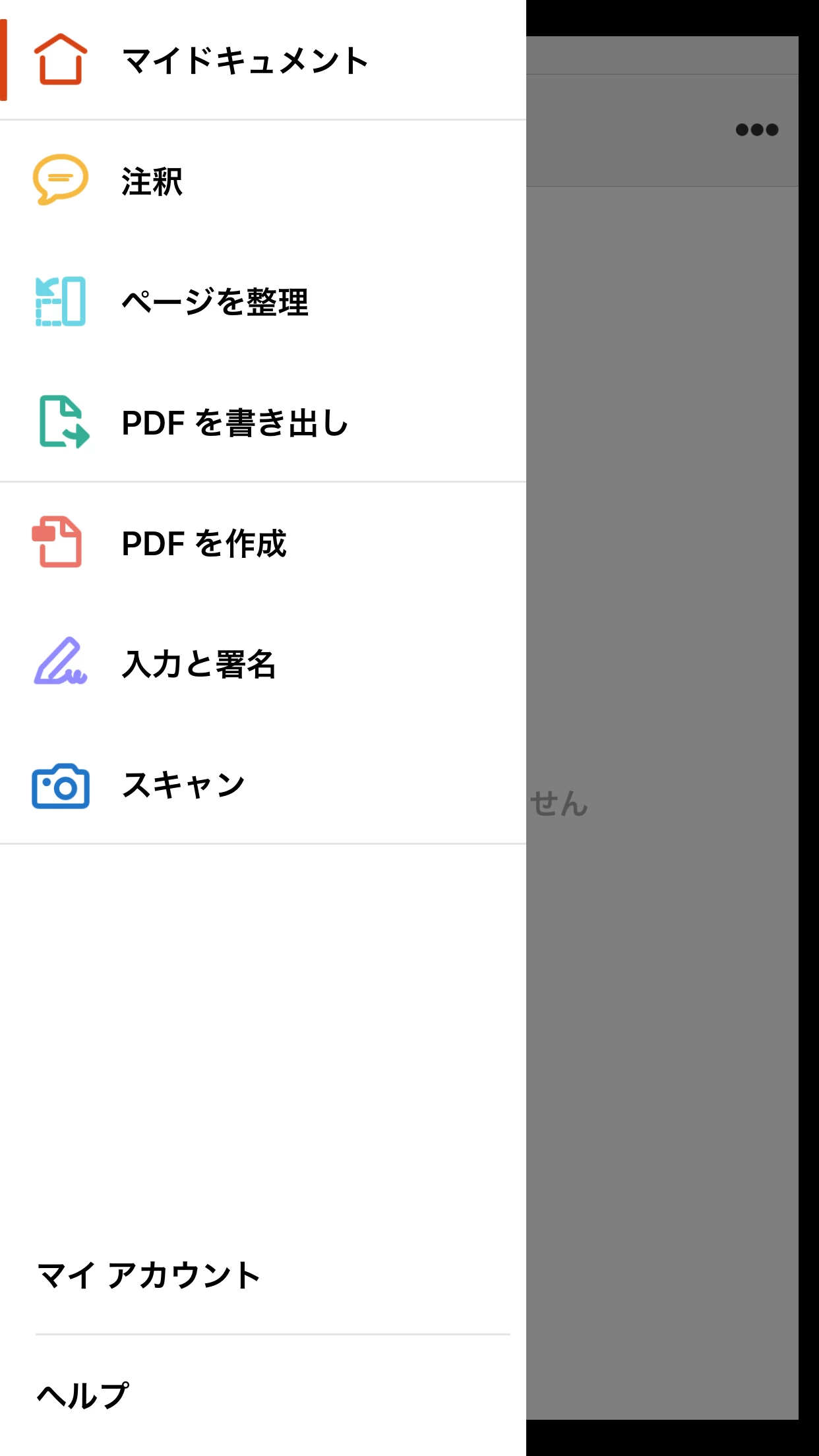Select the 注釈 comment tool
This screenshot has height=1456, width=819.
click(152, 181)
